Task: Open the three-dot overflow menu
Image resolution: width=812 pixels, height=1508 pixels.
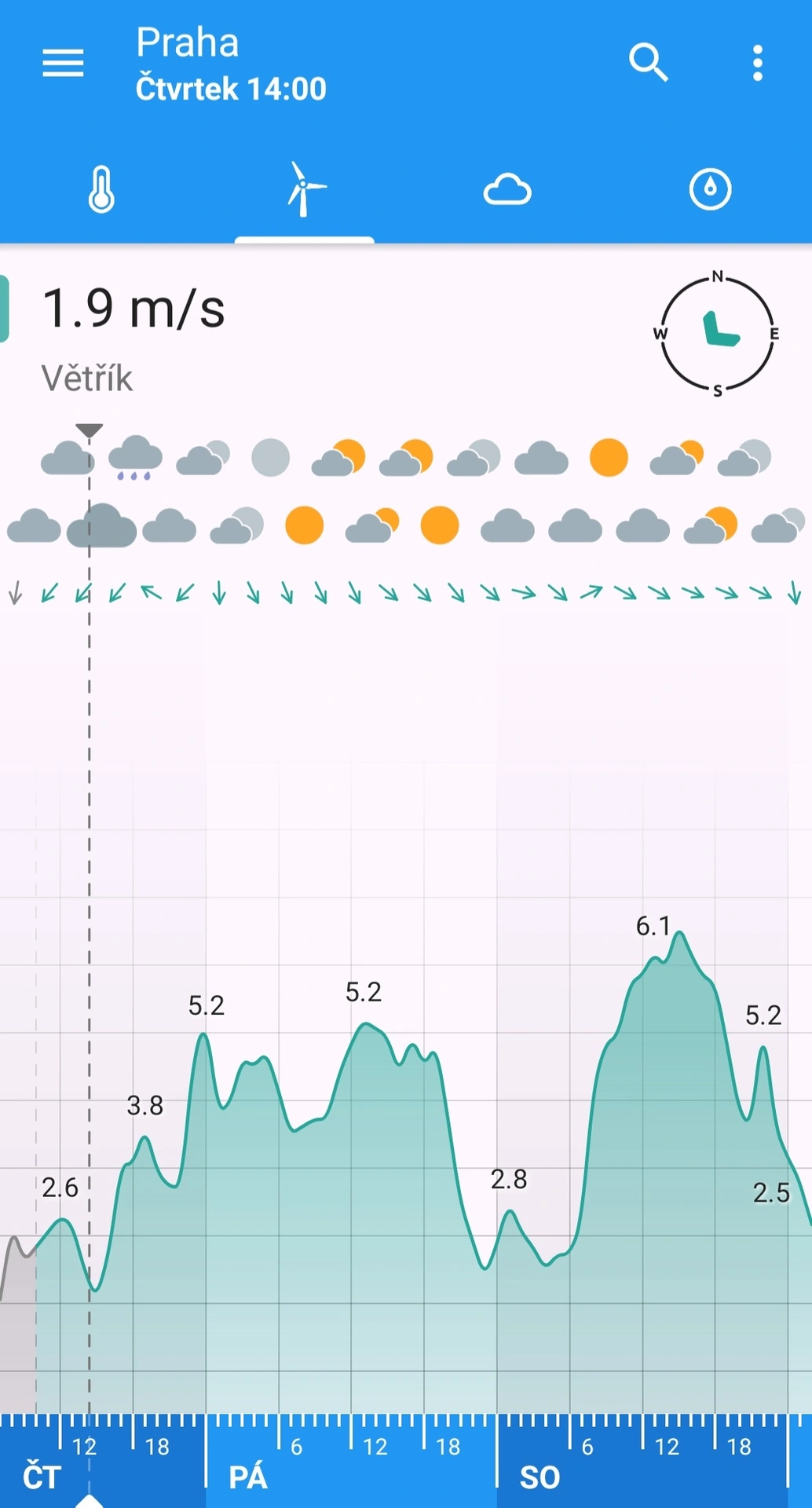Action: pos(757,63)
